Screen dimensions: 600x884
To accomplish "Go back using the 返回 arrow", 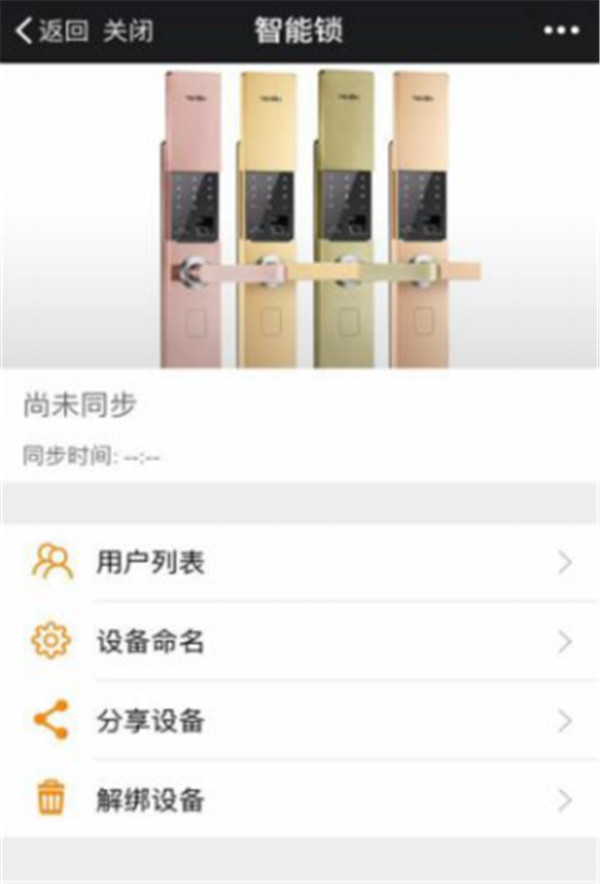I will point(50,31).
